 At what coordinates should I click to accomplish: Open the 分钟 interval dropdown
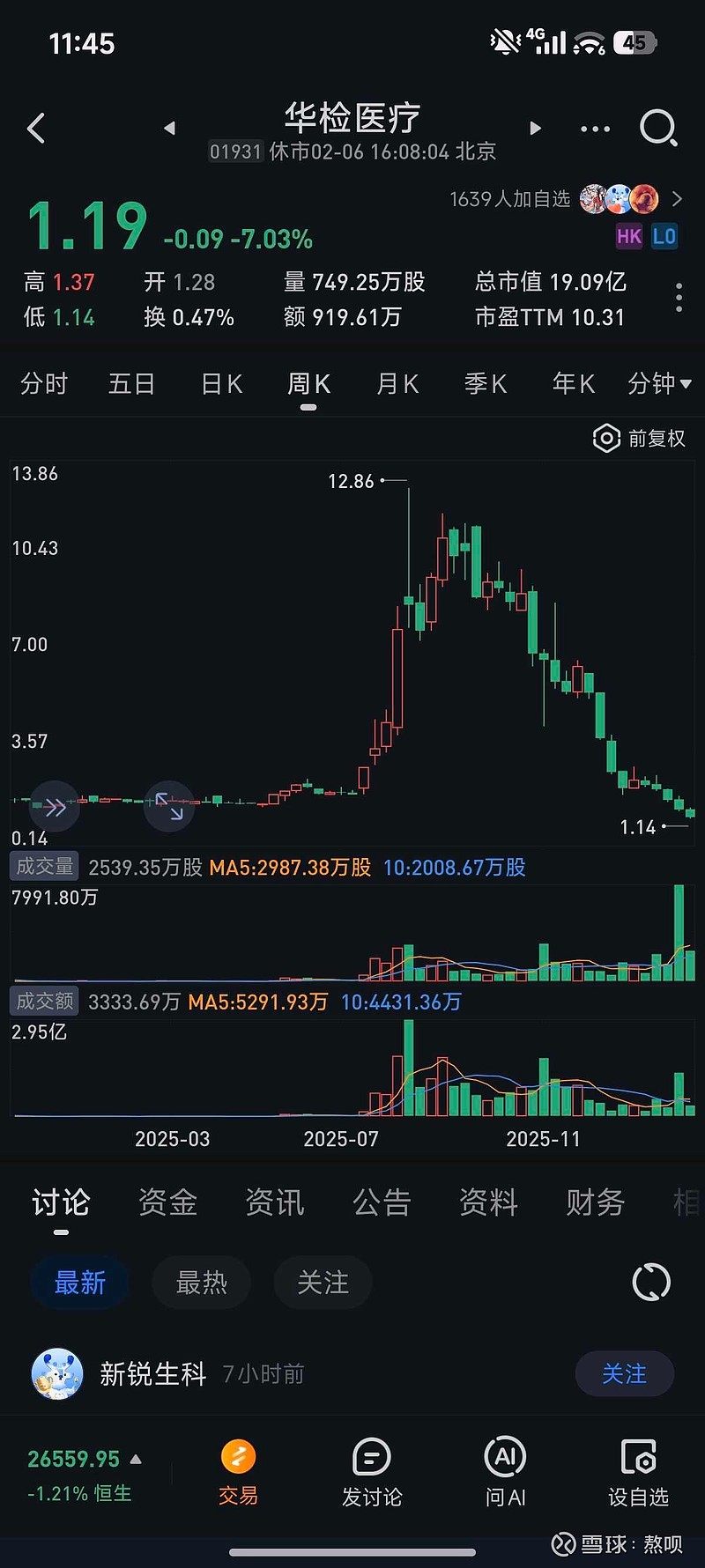coord(658,383)
